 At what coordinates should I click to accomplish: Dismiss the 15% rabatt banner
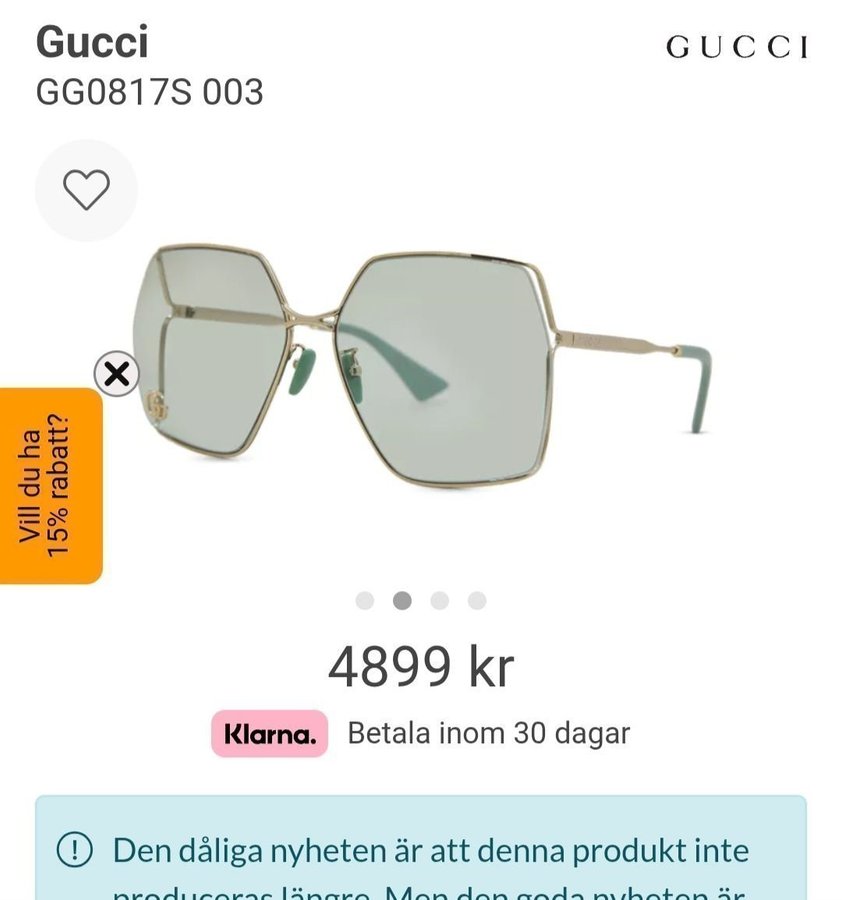point(117,374)
